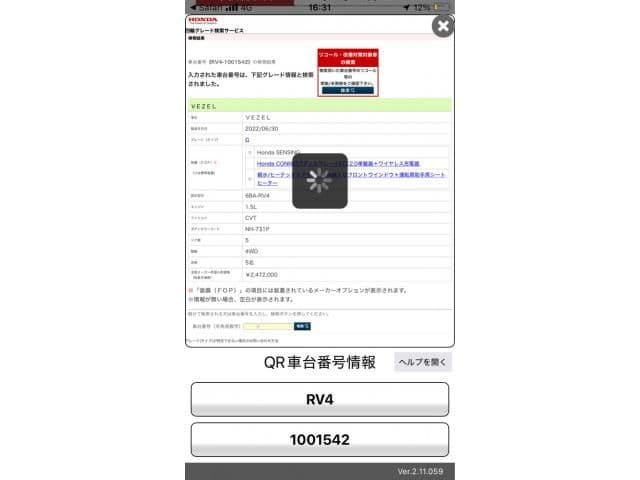Open help with ヘルプを開く button
Viewport: 640px width, 480px height.
pos(422,362)
